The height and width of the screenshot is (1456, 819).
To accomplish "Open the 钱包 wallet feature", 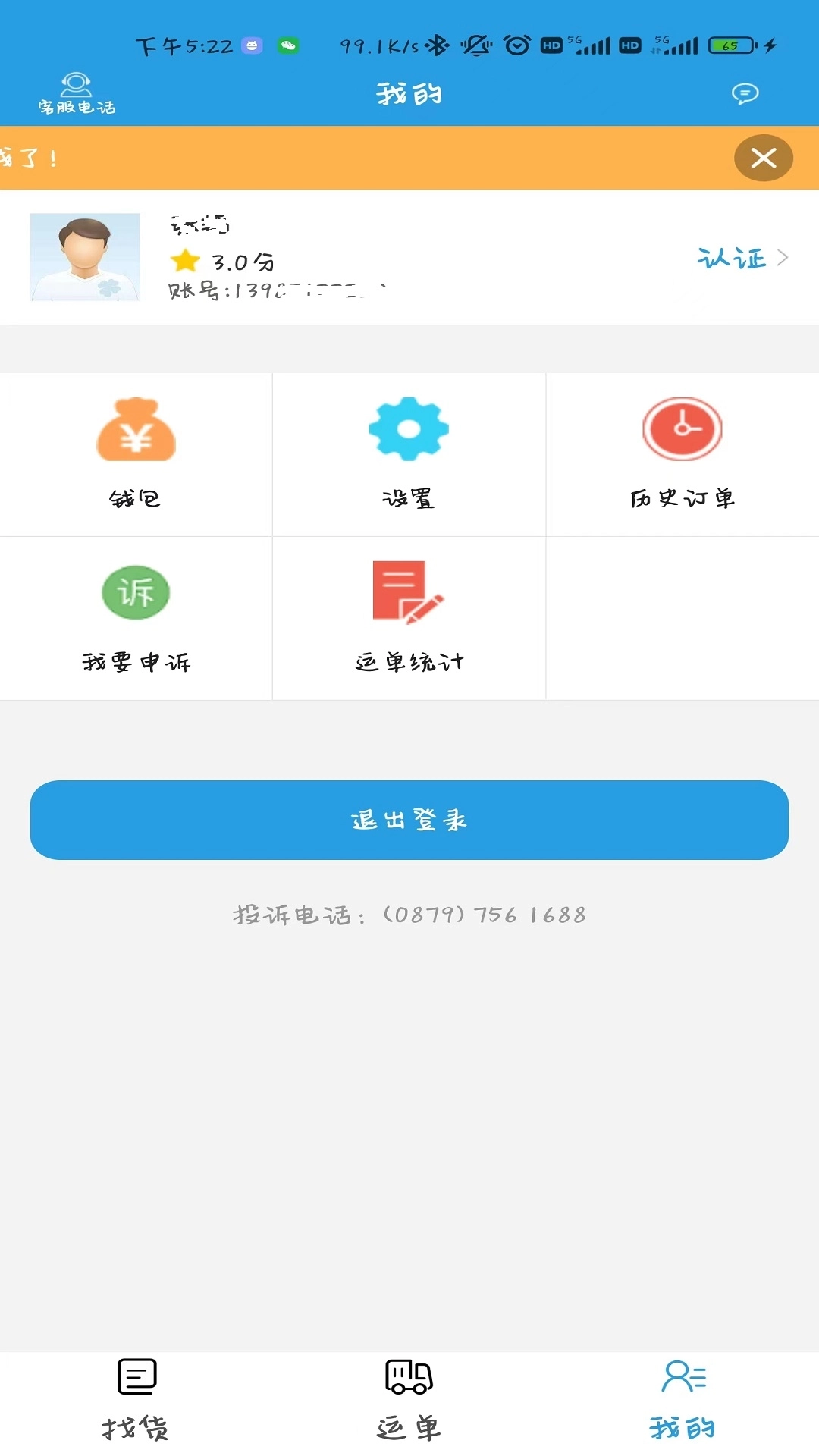I will coord(135,453).
